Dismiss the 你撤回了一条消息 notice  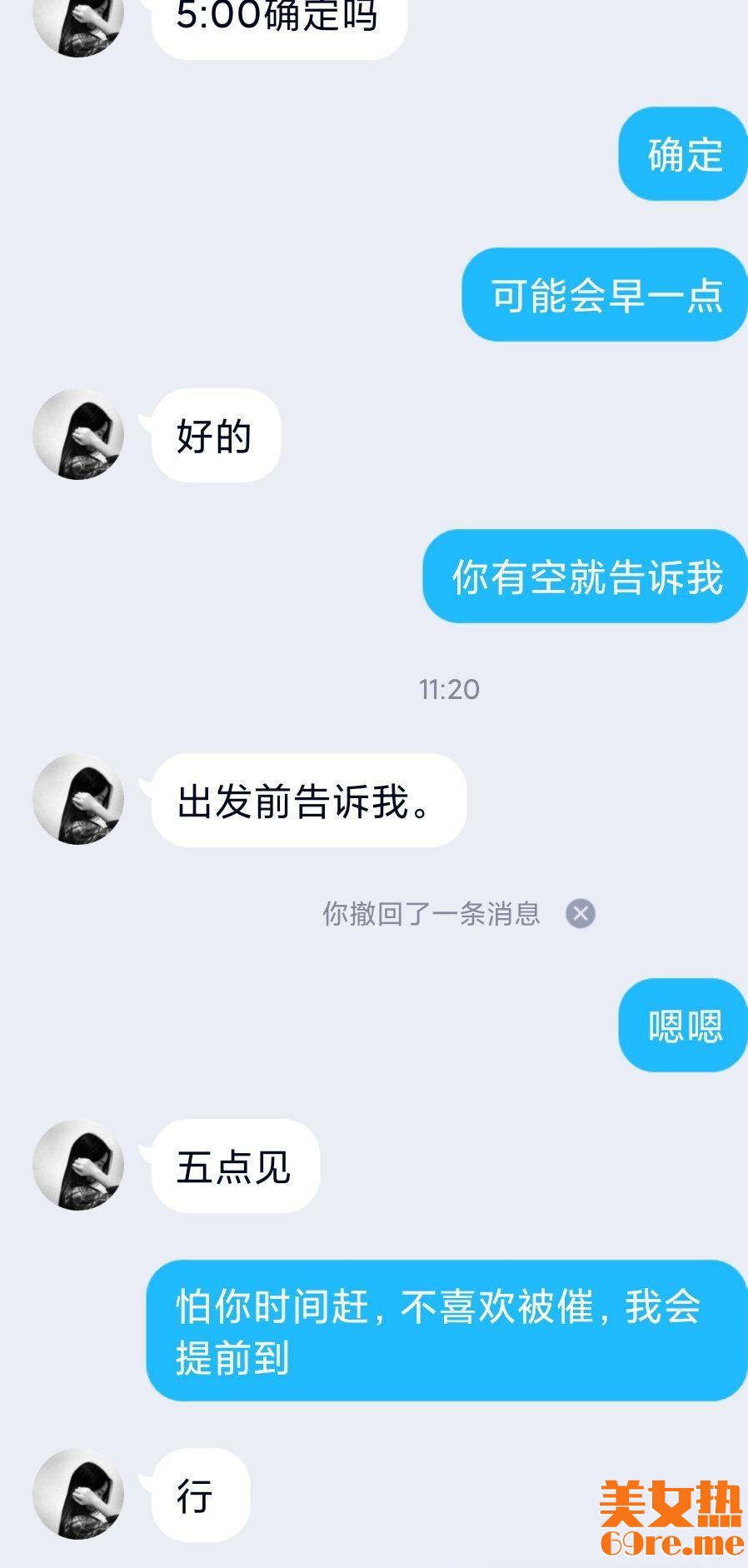click(x=580, y=913)
